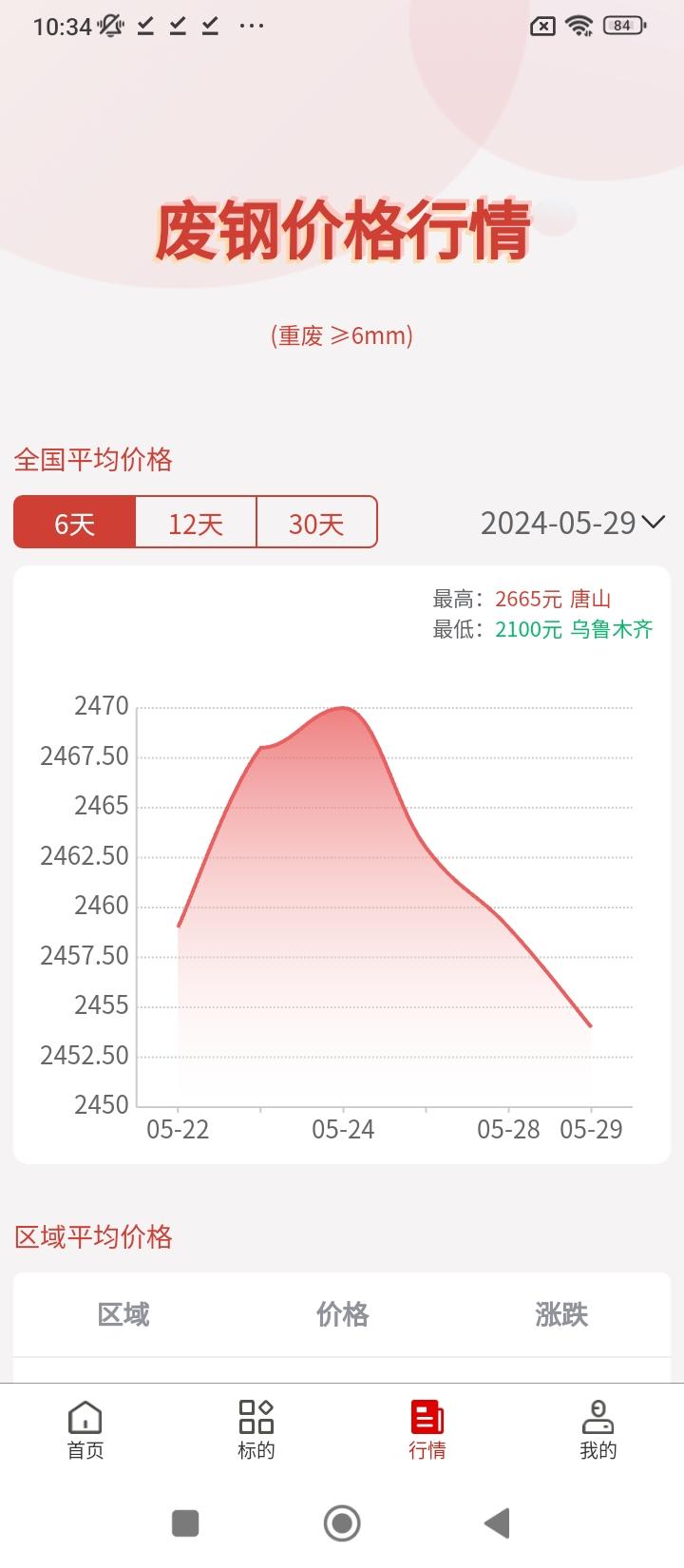The image size is (684, 1568).
Task: Open the three-dot overflow menu in status bar
Action: pyautogui.click(x=251, y=26)
